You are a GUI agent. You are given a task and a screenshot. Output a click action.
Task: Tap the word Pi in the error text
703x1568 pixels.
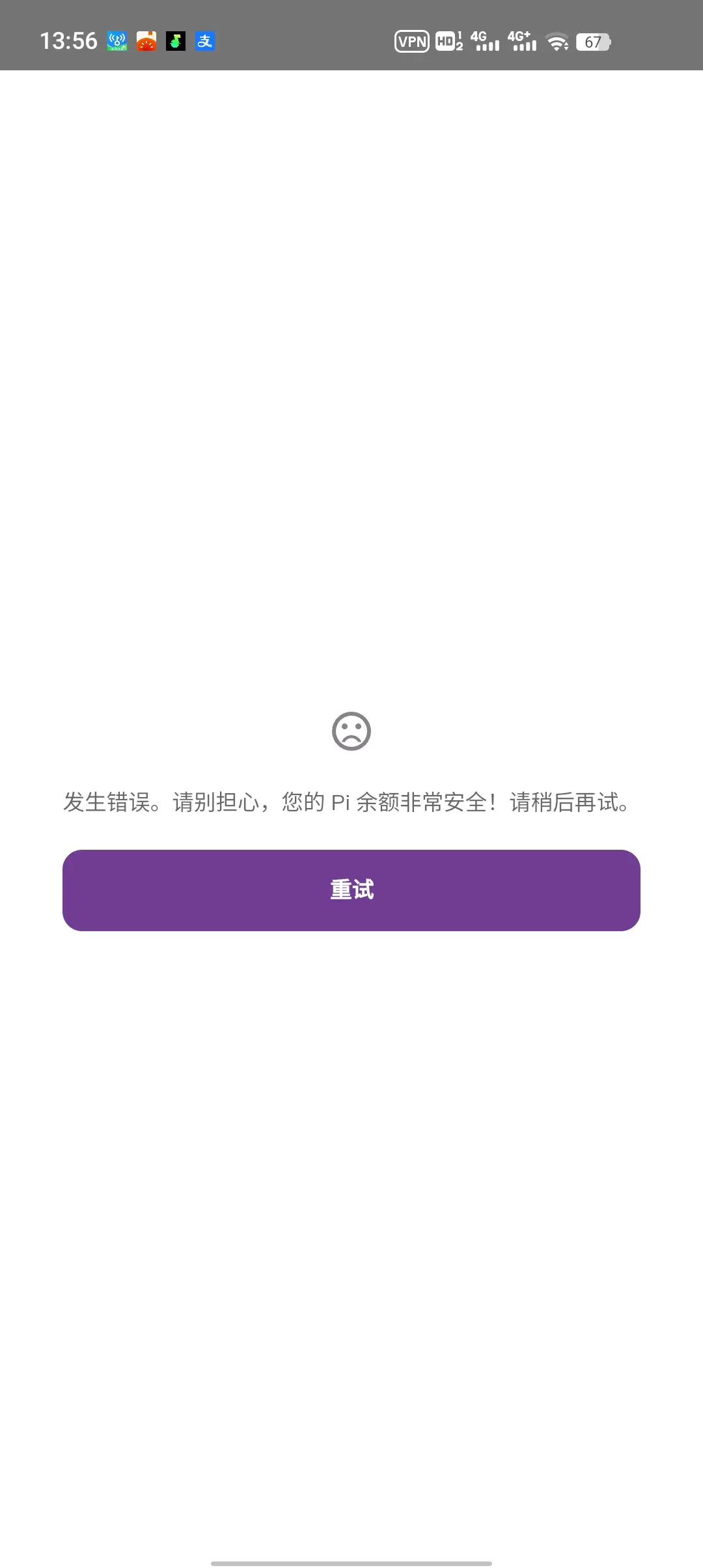point(338,804)
